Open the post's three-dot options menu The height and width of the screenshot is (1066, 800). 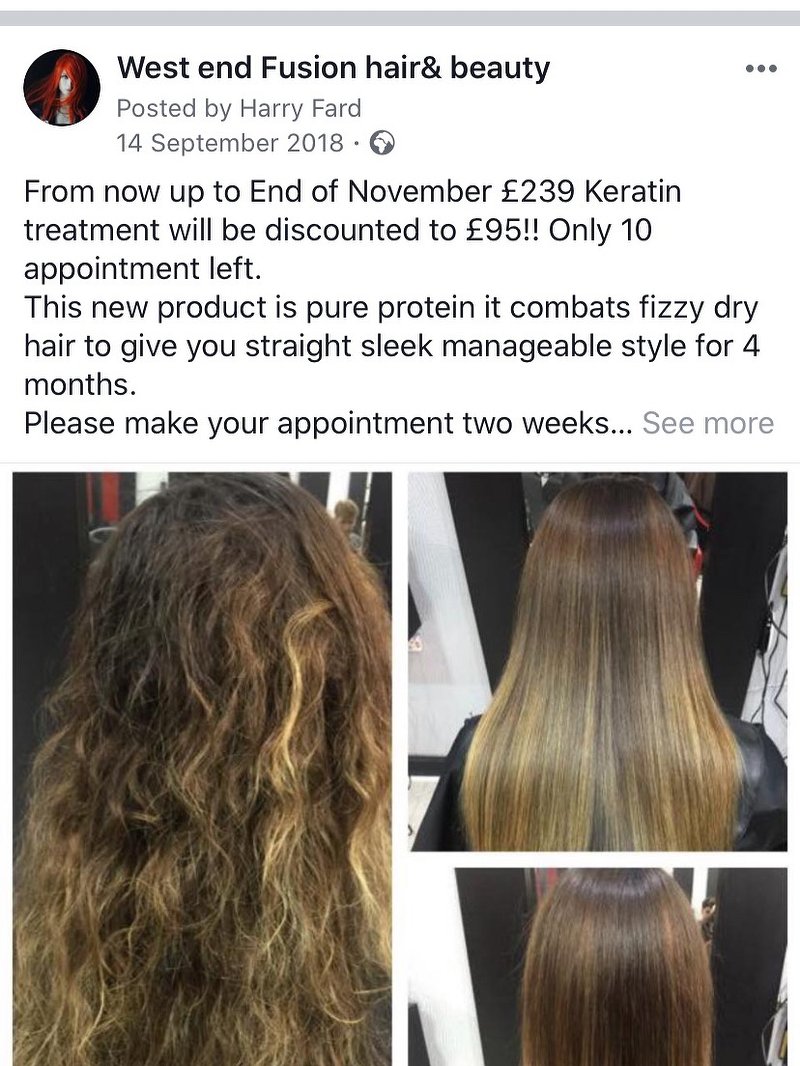click(761, 69)
